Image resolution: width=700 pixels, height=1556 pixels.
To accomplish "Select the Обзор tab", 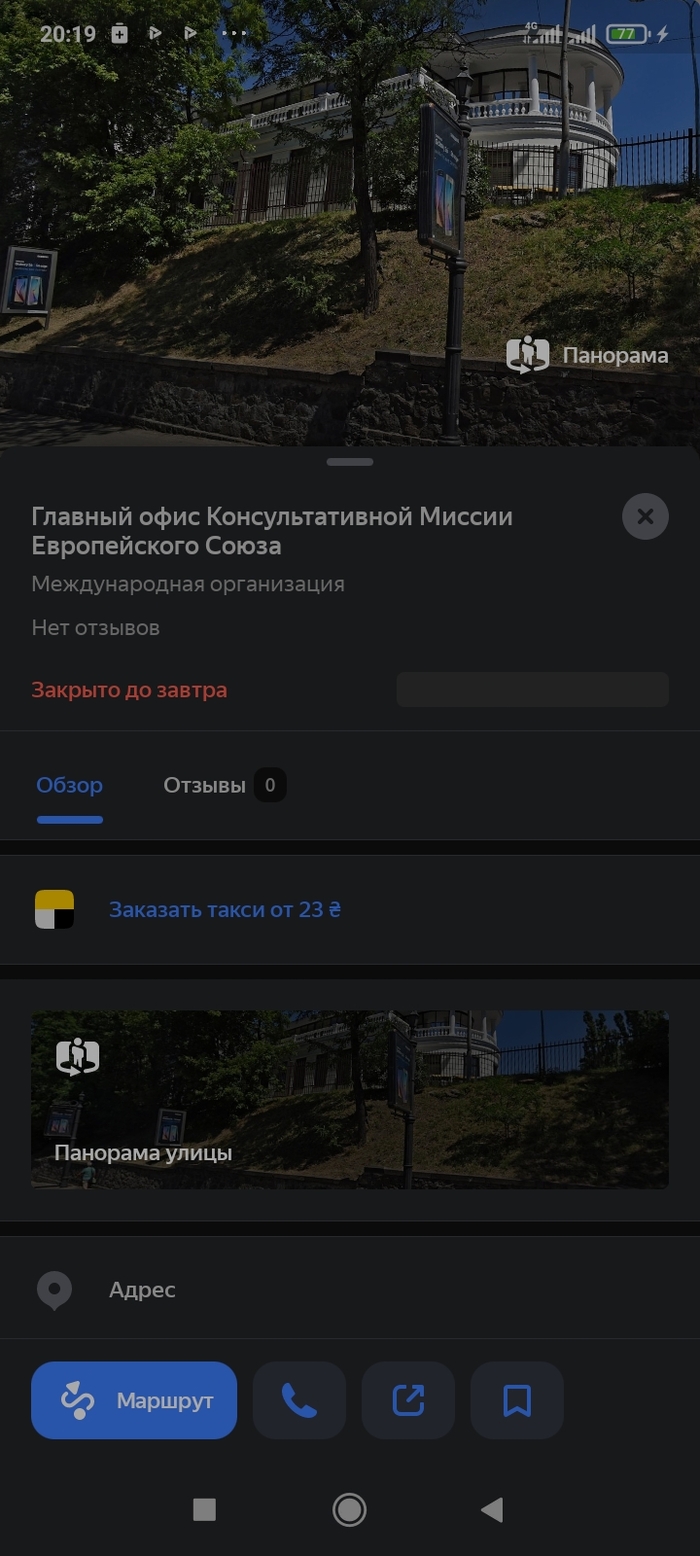I will 70,786.
